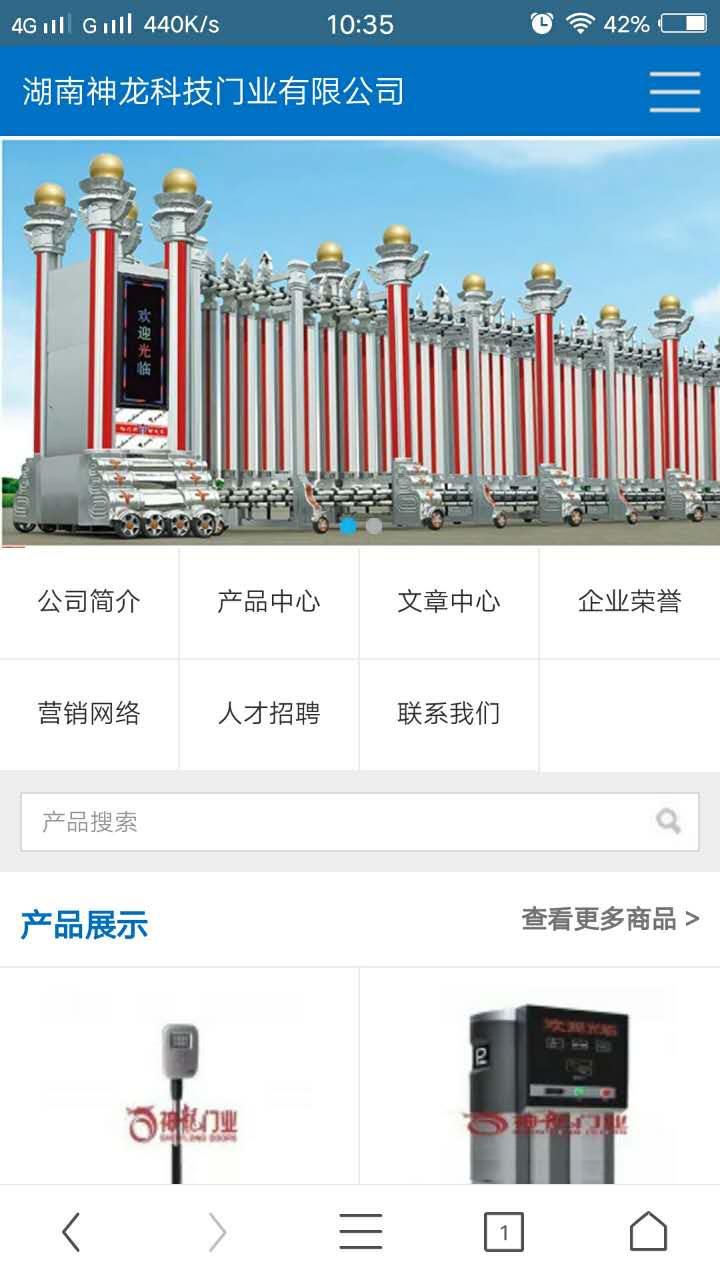Open the first product card with remote device
The image size is (720, 1280).
pos(180,1080)
